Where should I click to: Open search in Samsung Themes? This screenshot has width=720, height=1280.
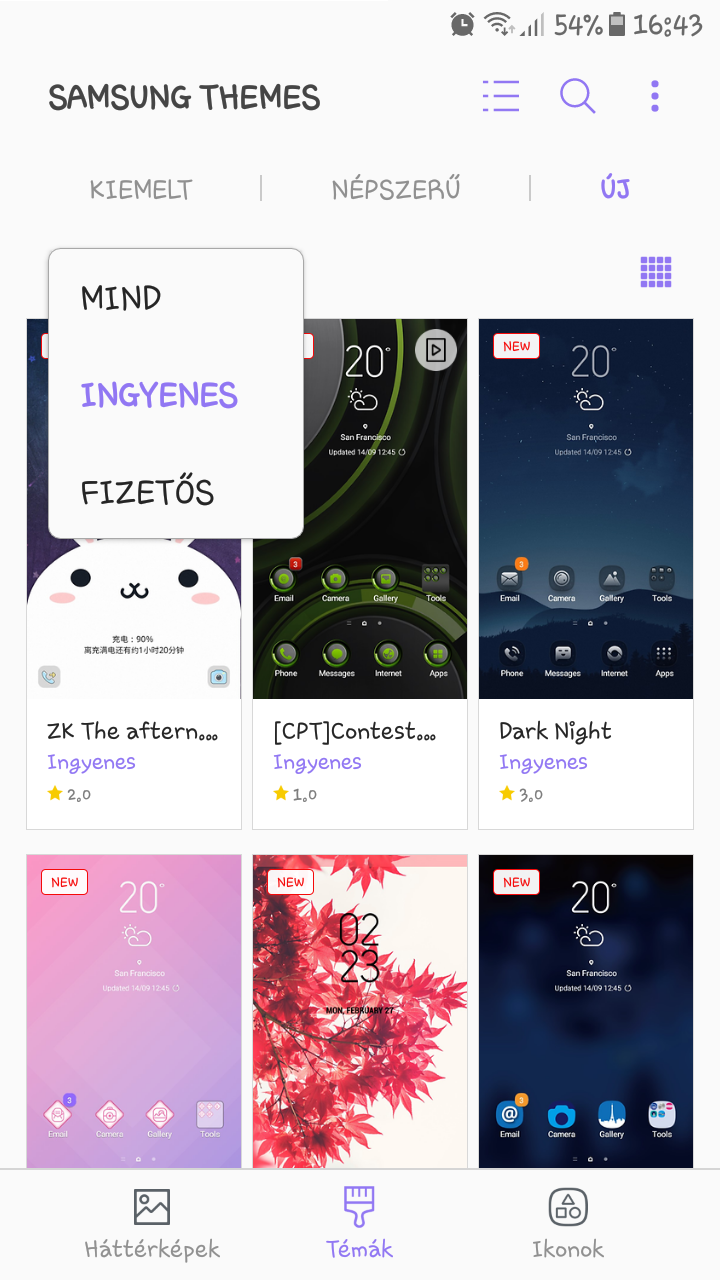577,96
